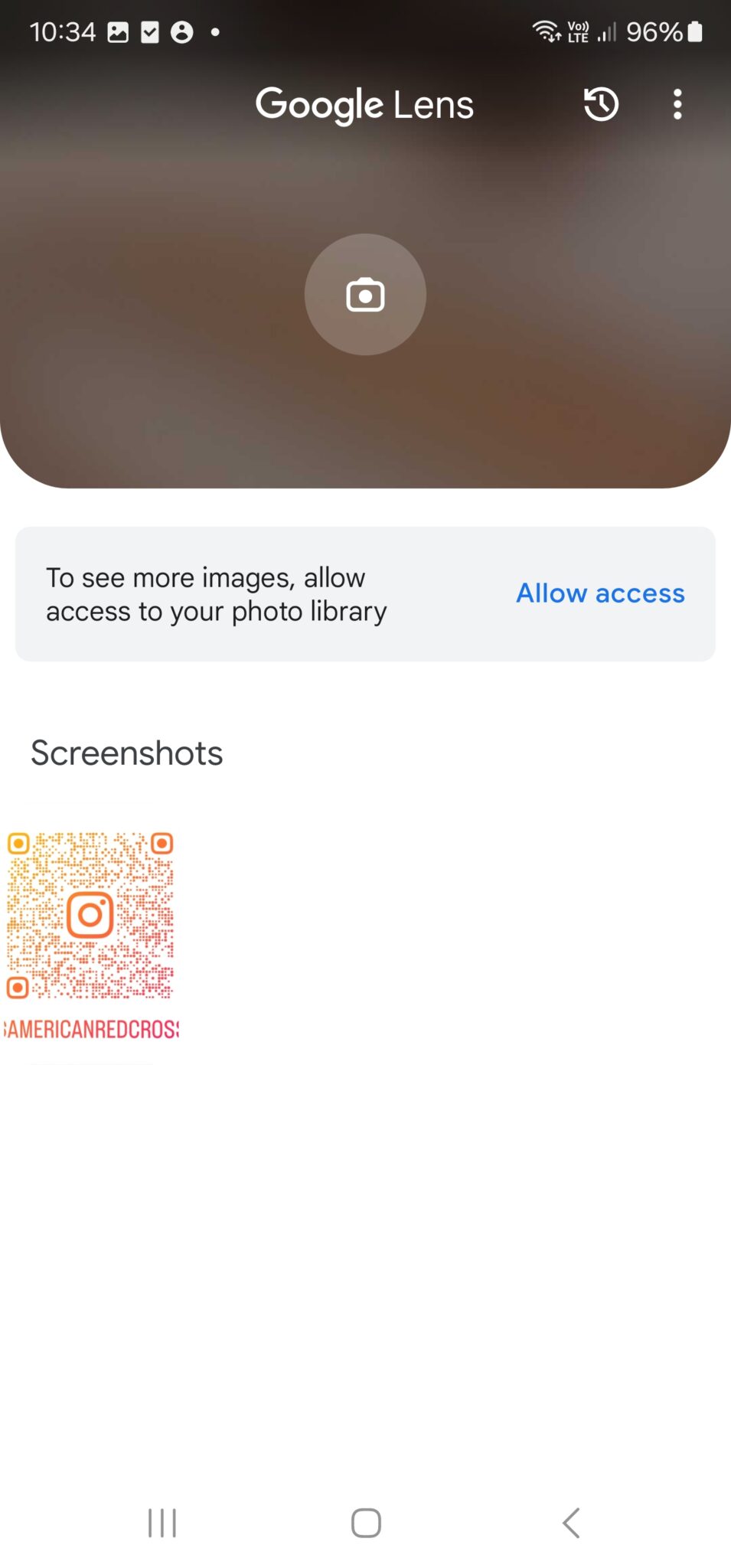Tap the camera capture icon
This screenshot has width=731, height=1568.
pos(365,295)
